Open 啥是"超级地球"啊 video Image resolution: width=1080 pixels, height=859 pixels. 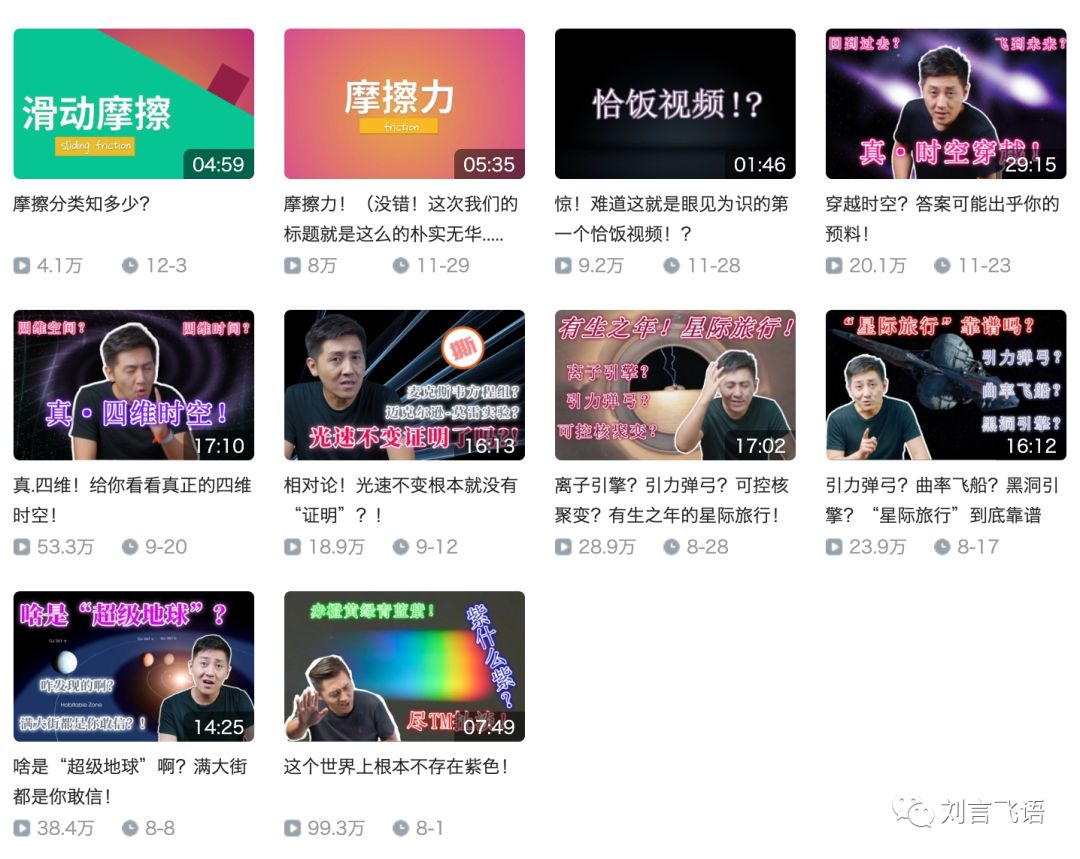click(133, 666)
